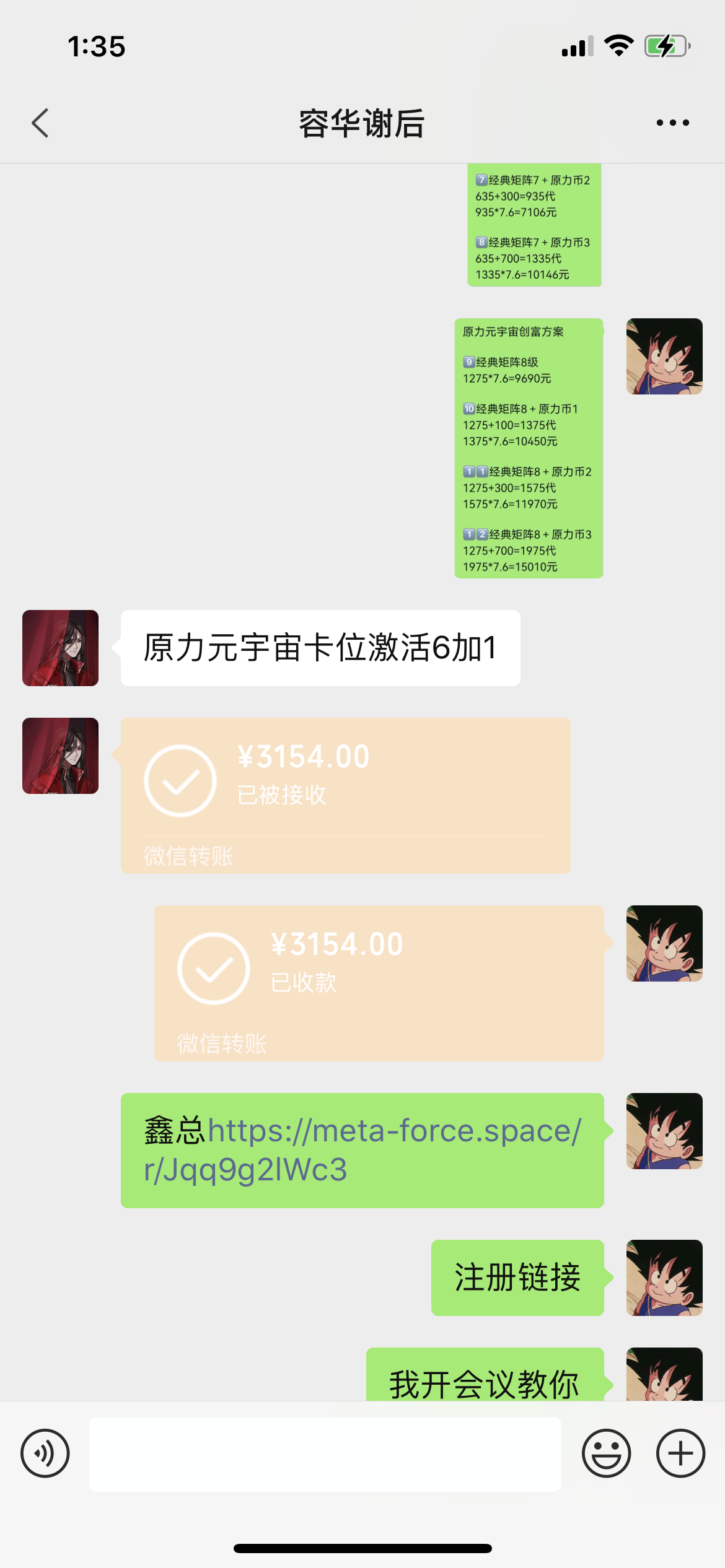Go back to the chat list
Viewport: 725px width, 1568px height.
point(41,123)
